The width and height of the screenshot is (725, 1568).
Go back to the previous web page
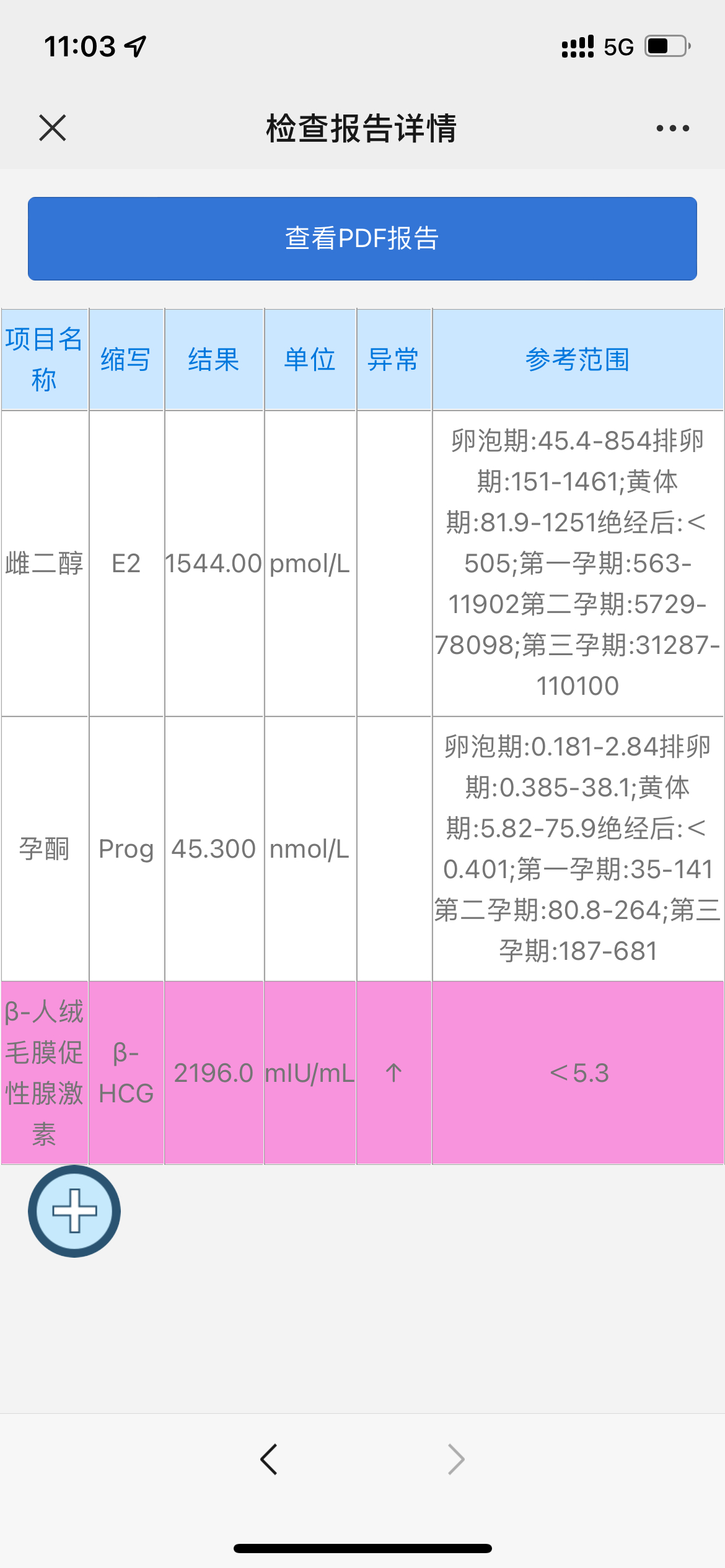tap(269, 1460)
